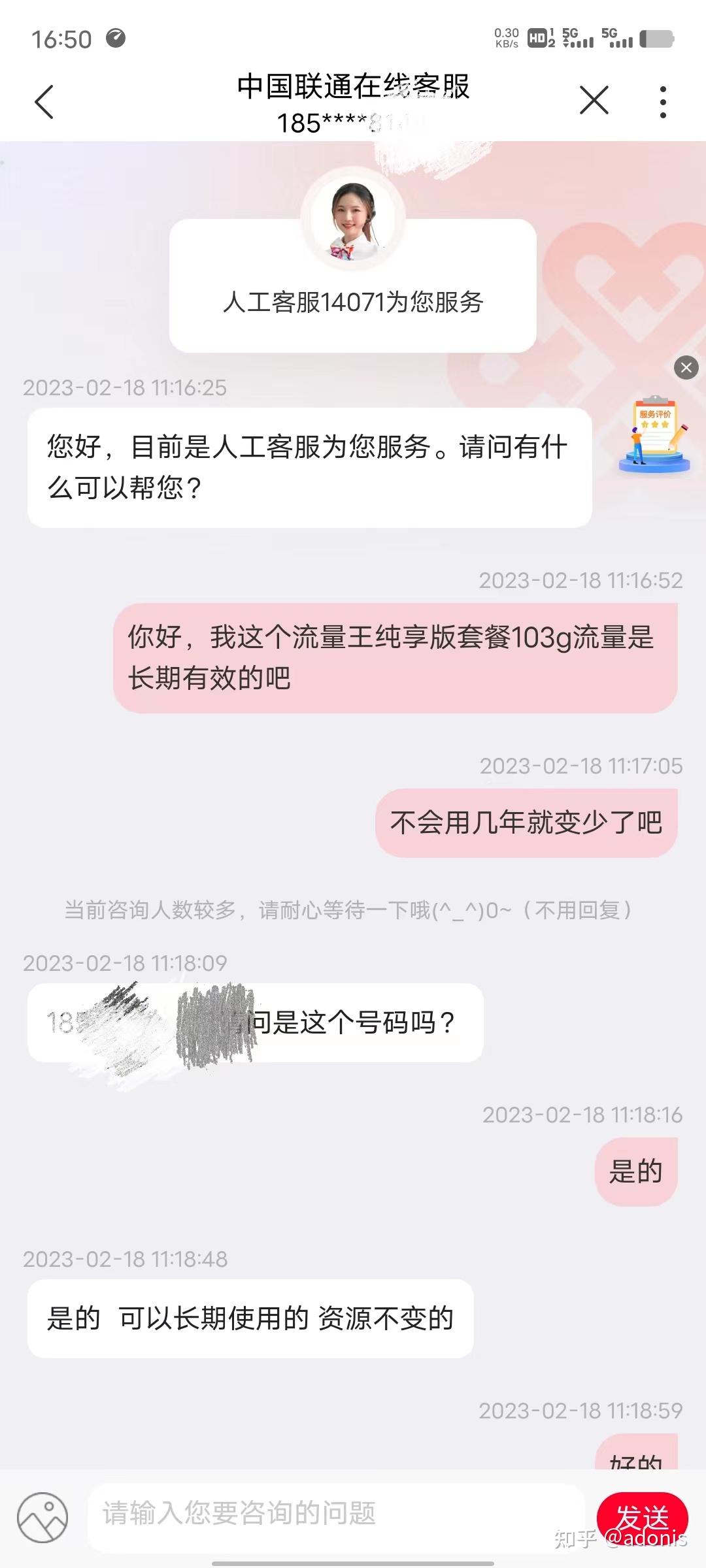Close the chat using the X button
706x1568 pixels.
(594, 101)
